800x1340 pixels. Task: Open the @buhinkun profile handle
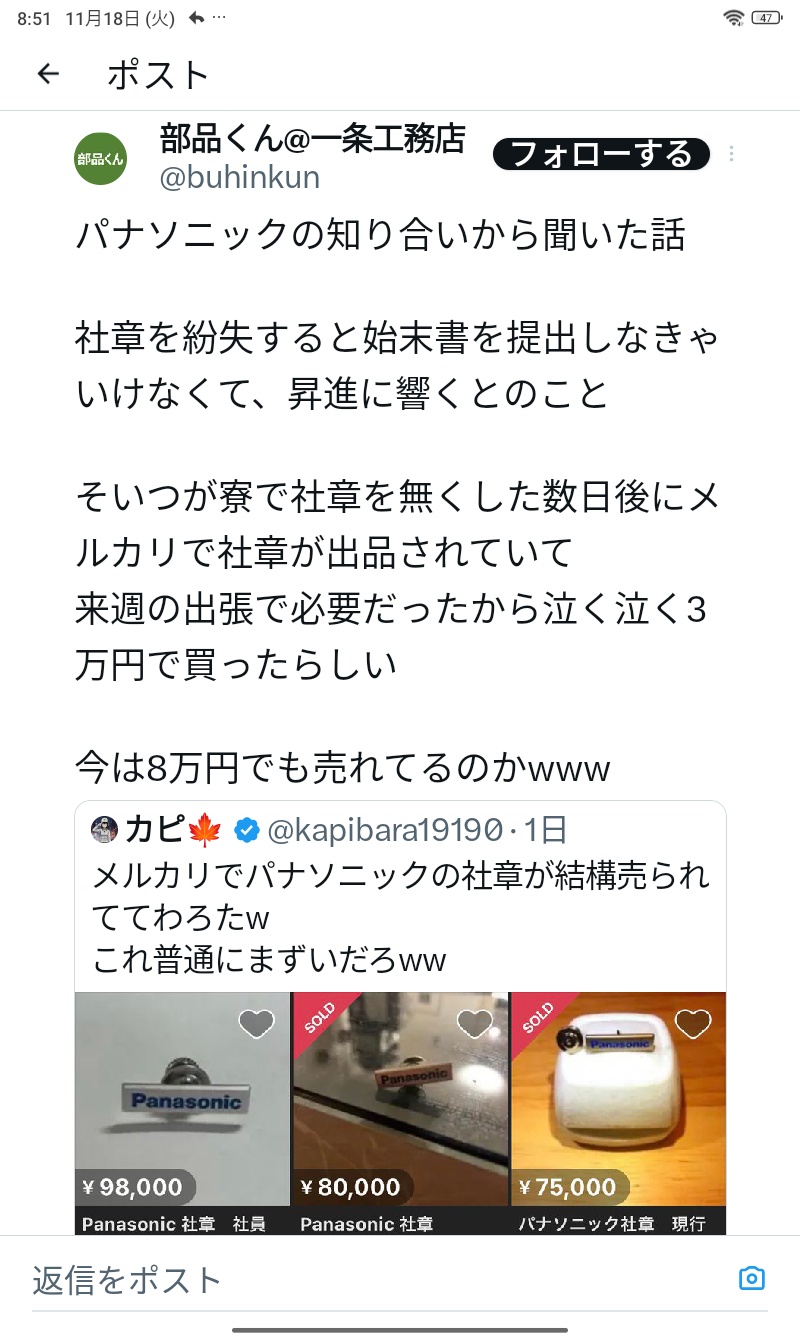click(x=240, y=178)
